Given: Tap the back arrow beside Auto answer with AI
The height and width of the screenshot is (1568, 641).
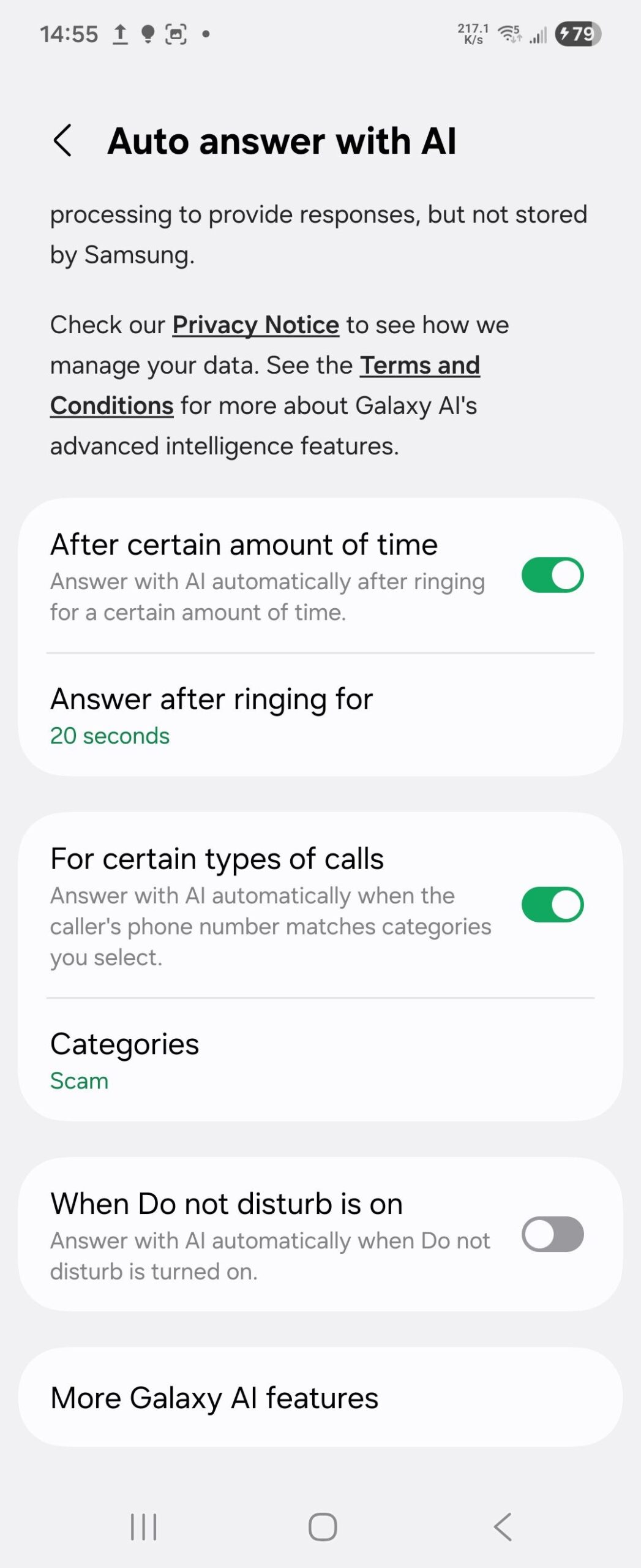Looking at the screenshot, I should [x=63, y=141].
